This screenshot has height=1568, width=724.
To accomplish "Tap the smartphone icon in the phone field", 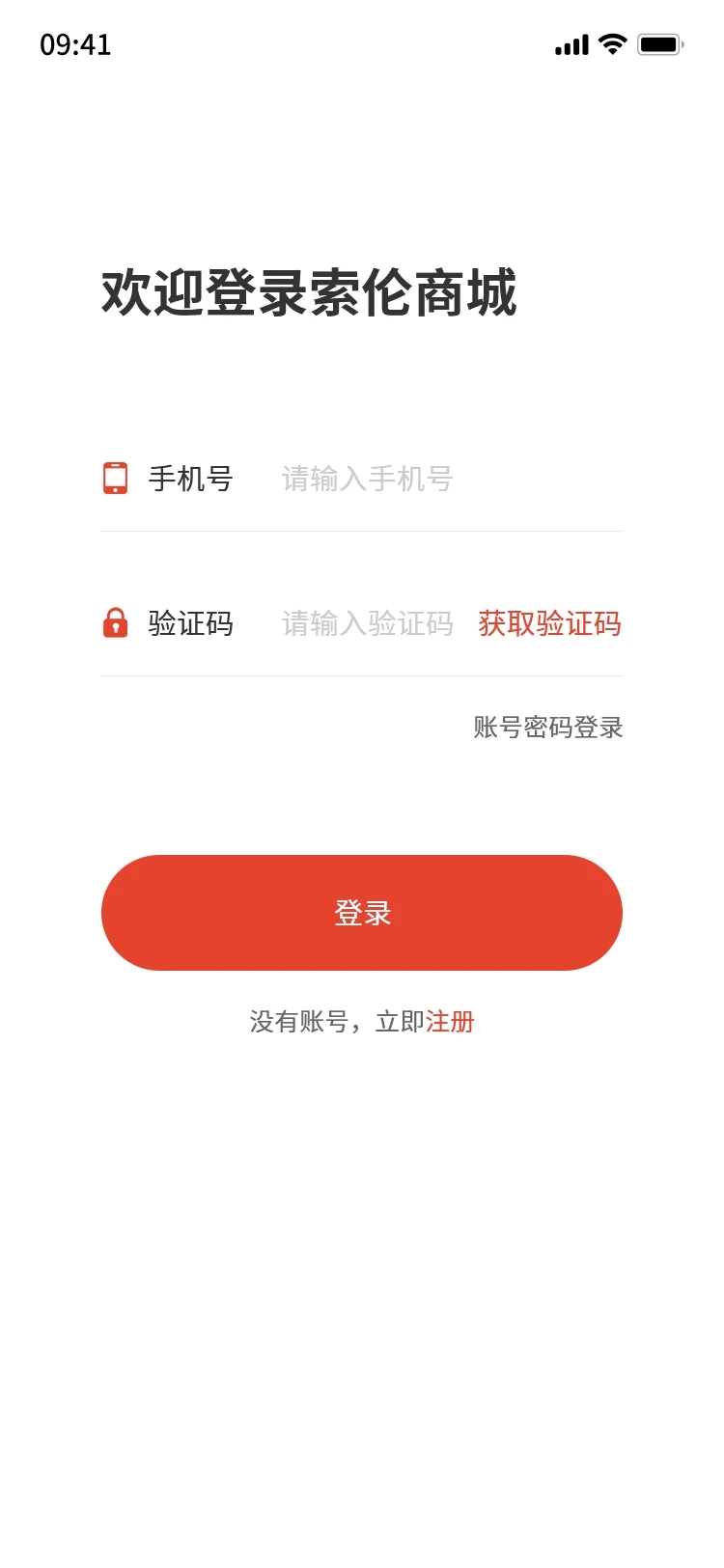I will (116, 479).
